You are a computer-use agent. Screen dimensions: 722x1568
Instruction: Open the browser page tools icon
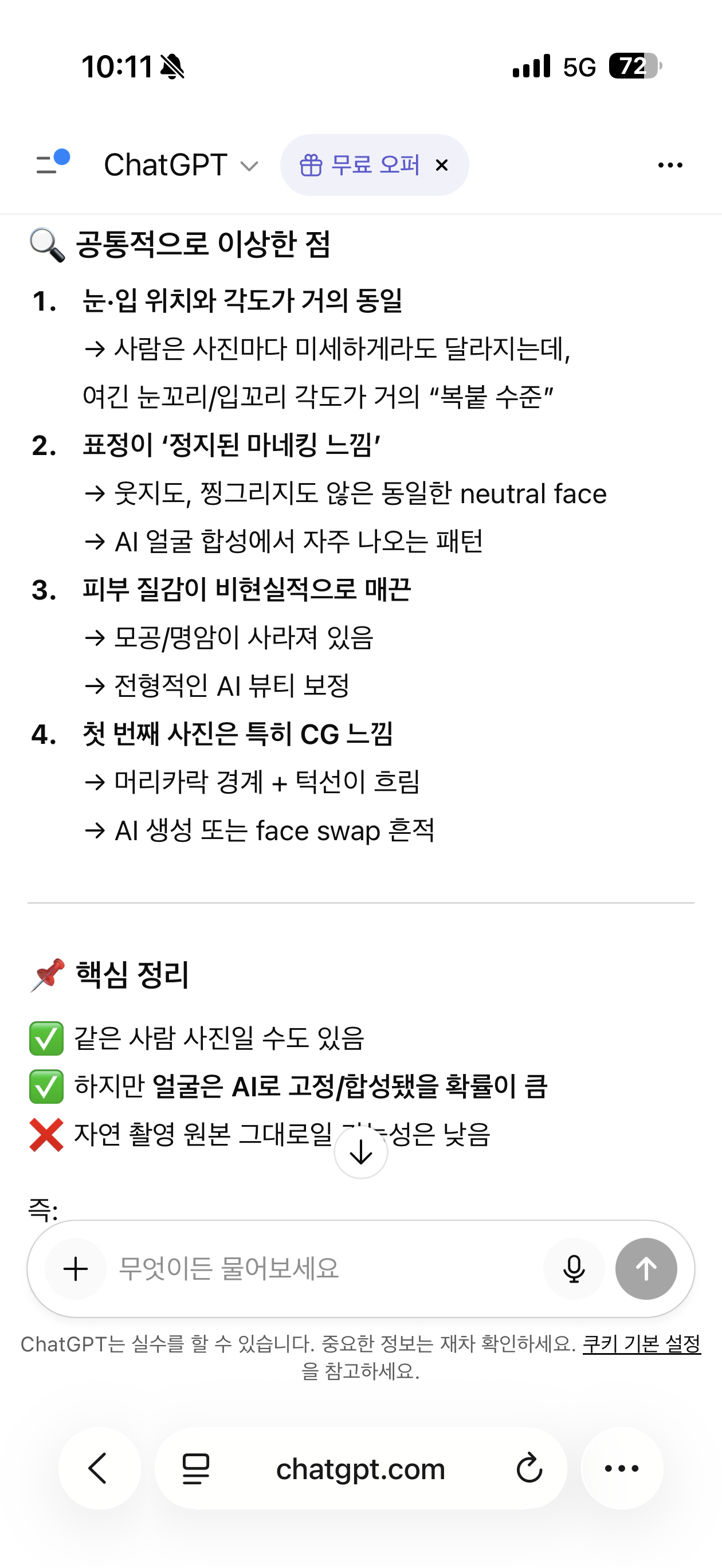(196, 1468)
